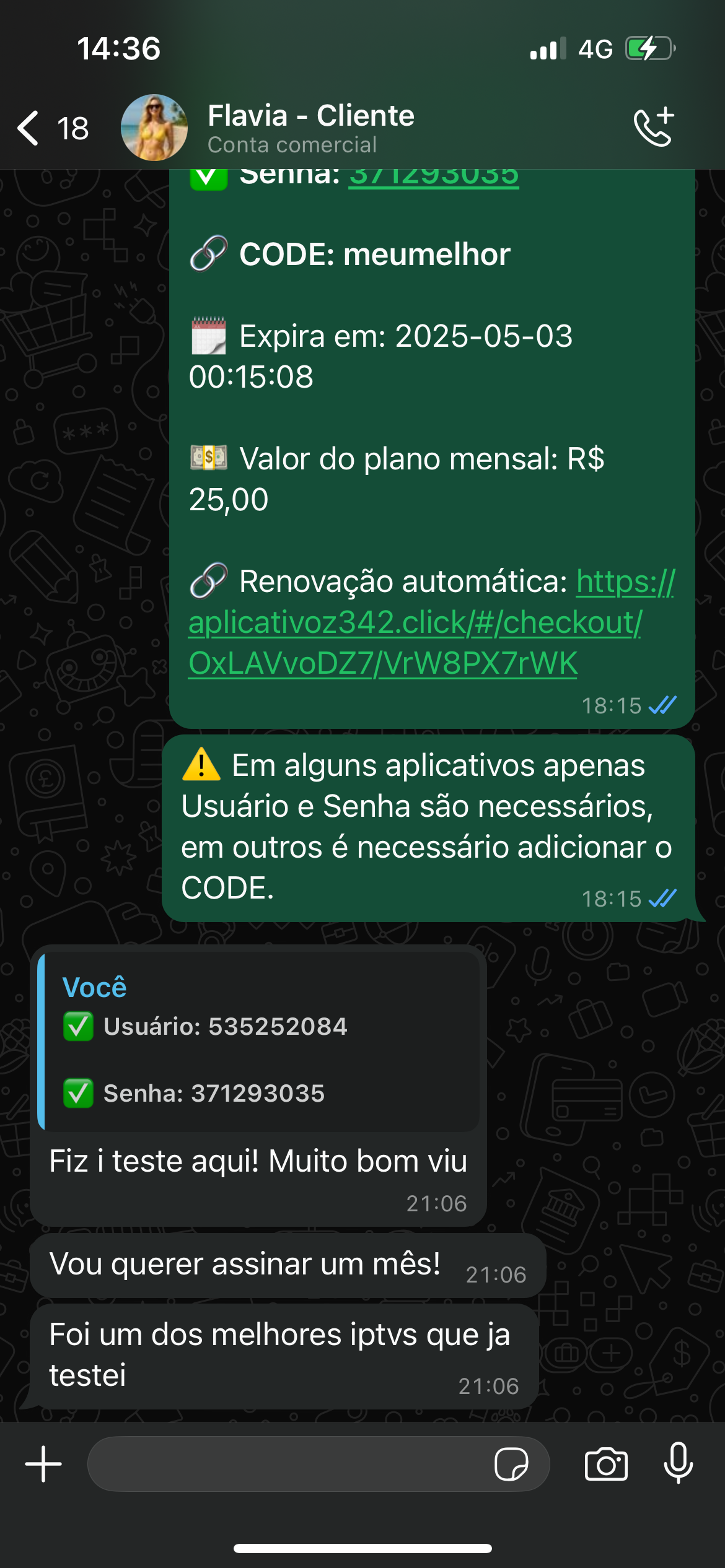
Task: Tap Flavia's profile picture
Action: pyautogui.click(x=154, y=128)
